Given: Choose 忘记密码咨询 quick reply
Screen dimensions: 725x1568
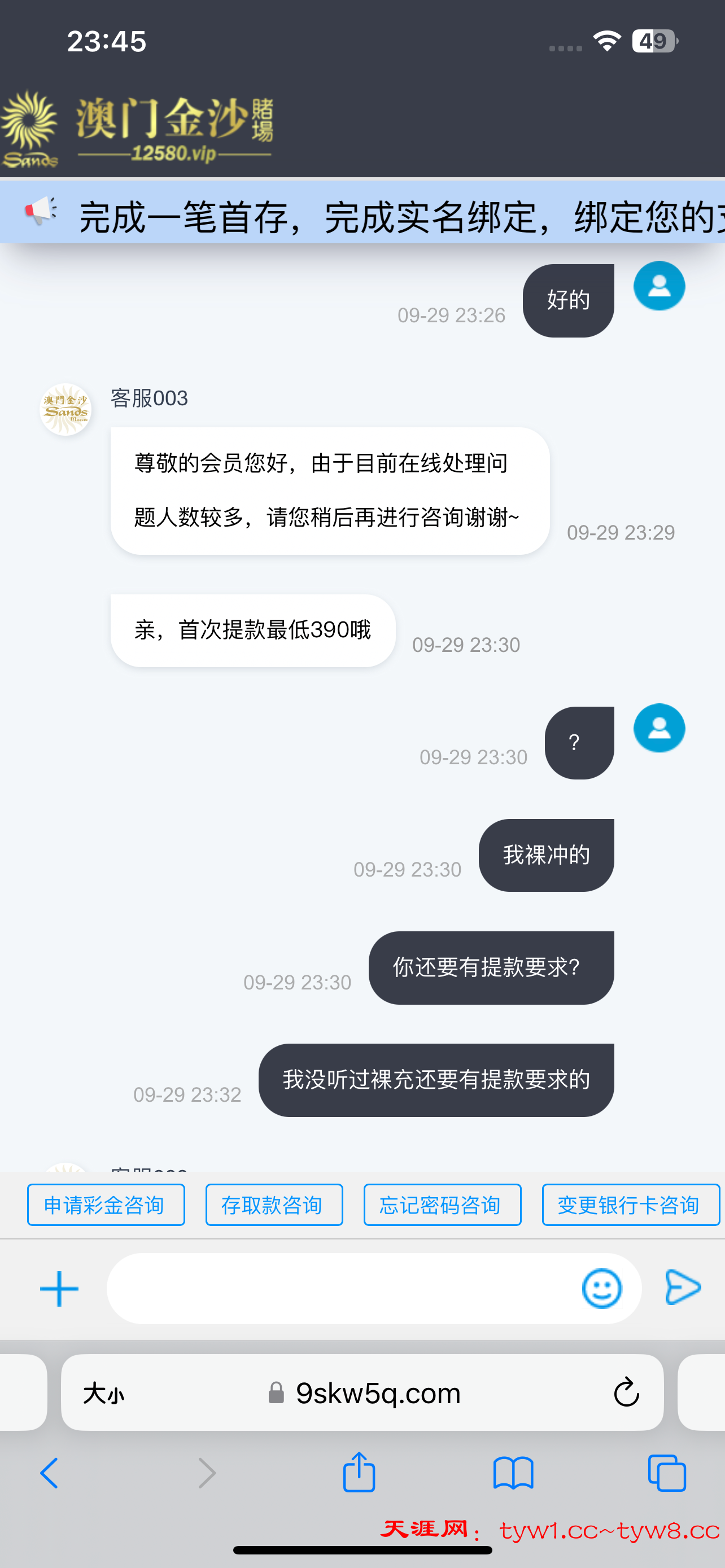Looking at the screenshot, I should pos(442,1205).
